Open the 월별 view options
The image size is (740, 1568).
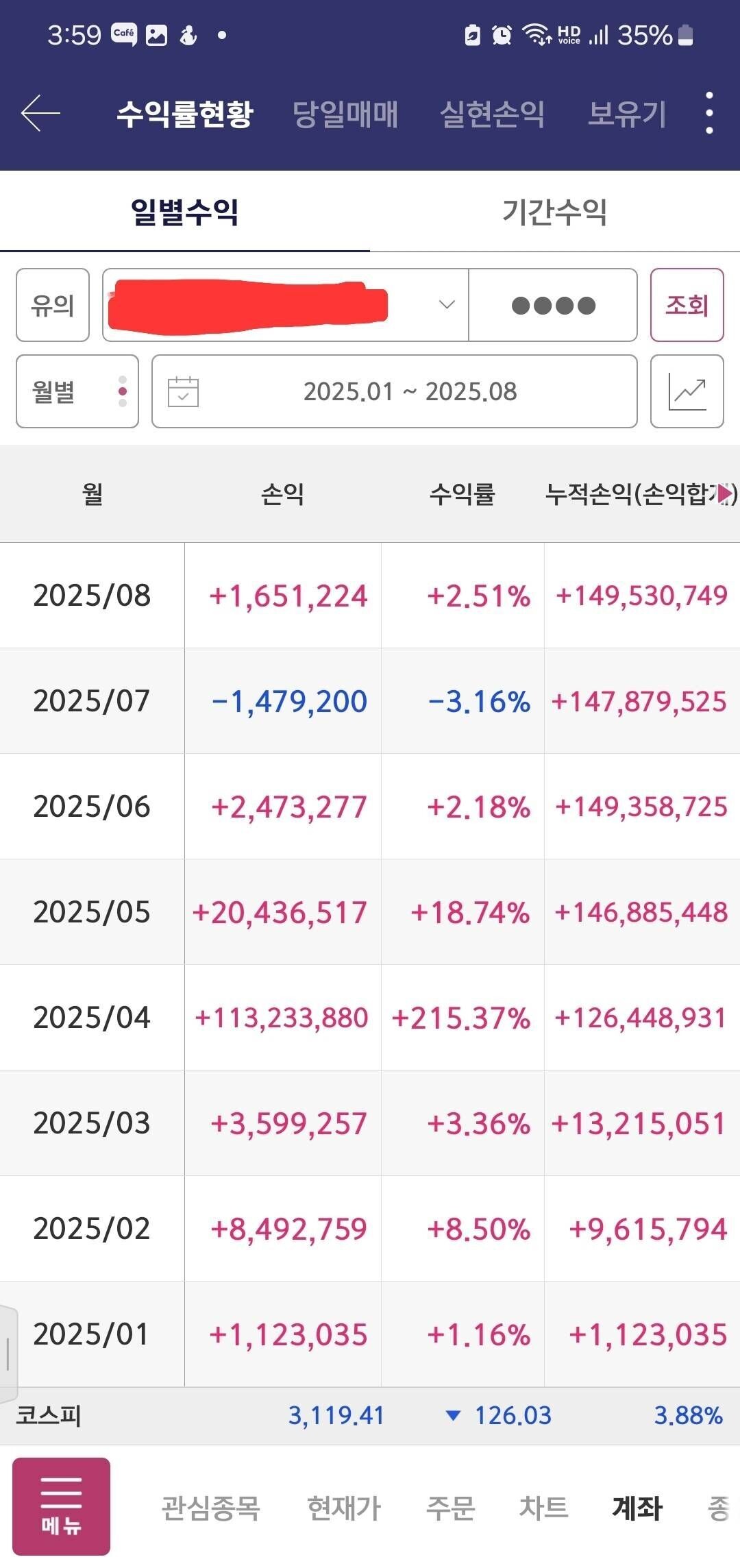coord(122,391)
